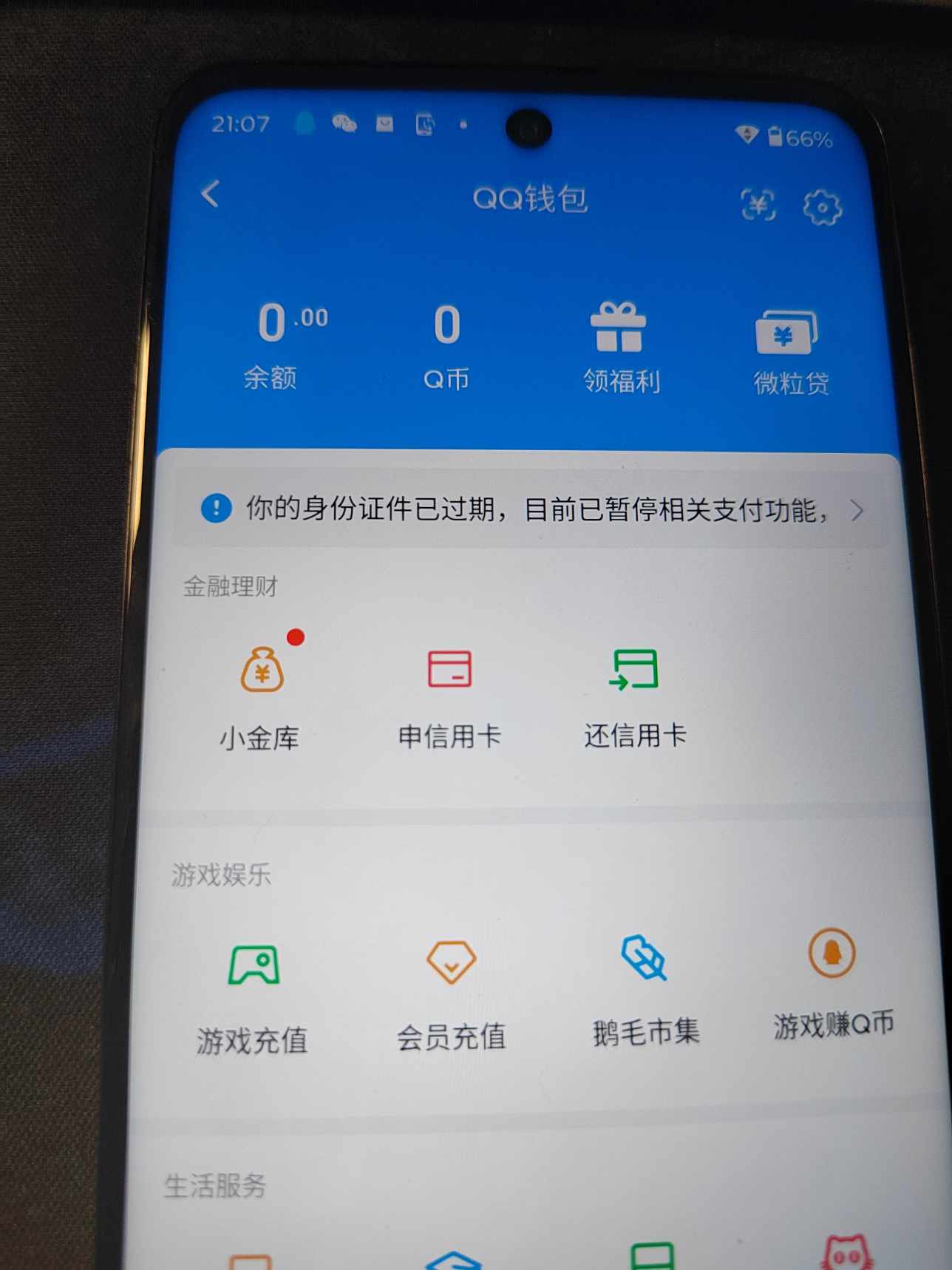Screen dimensions: 952x1270
Task: Select 还信用卡 to repay a credit card
Action: pos(635,695)
